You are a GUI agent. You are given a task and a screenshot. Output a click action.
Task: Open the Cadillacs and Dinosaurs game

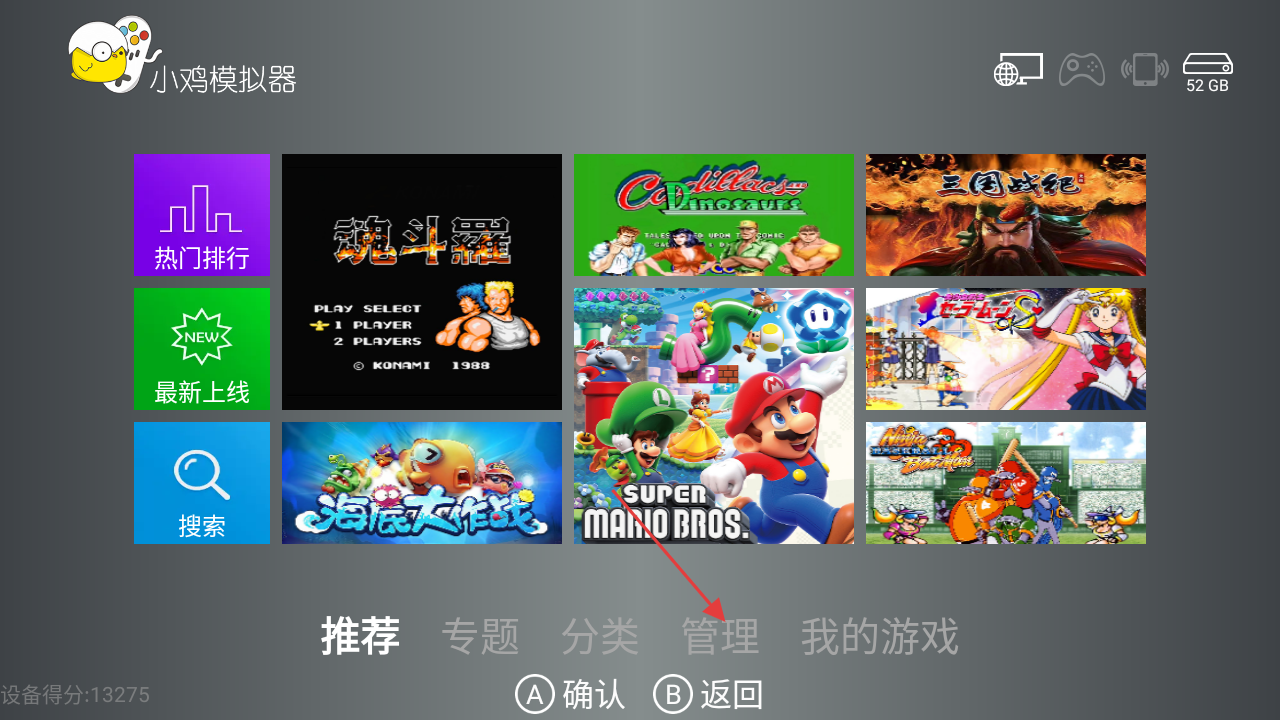point(713,215)
